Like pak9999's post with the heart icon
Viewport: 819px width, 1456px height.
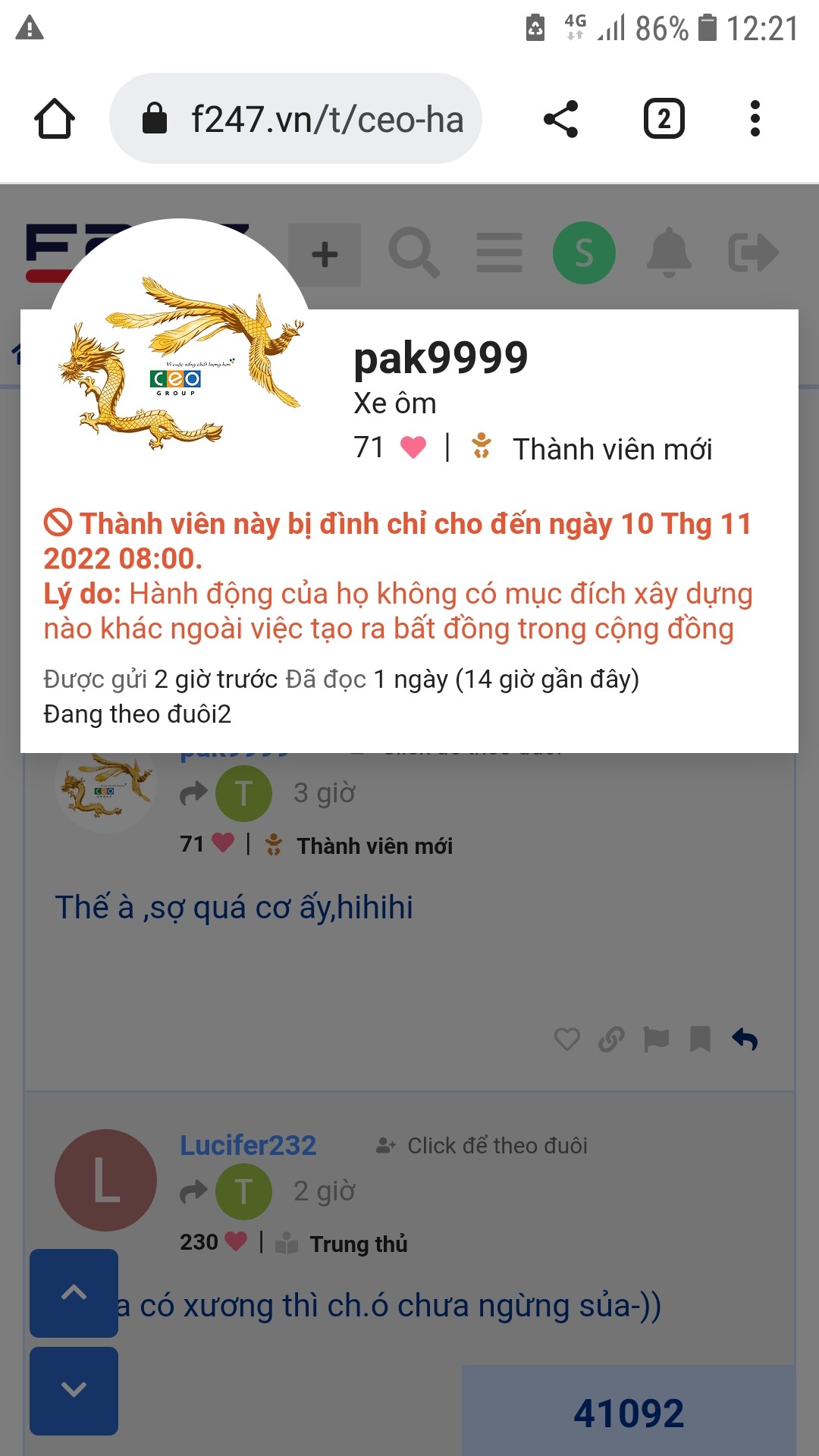567,1039
